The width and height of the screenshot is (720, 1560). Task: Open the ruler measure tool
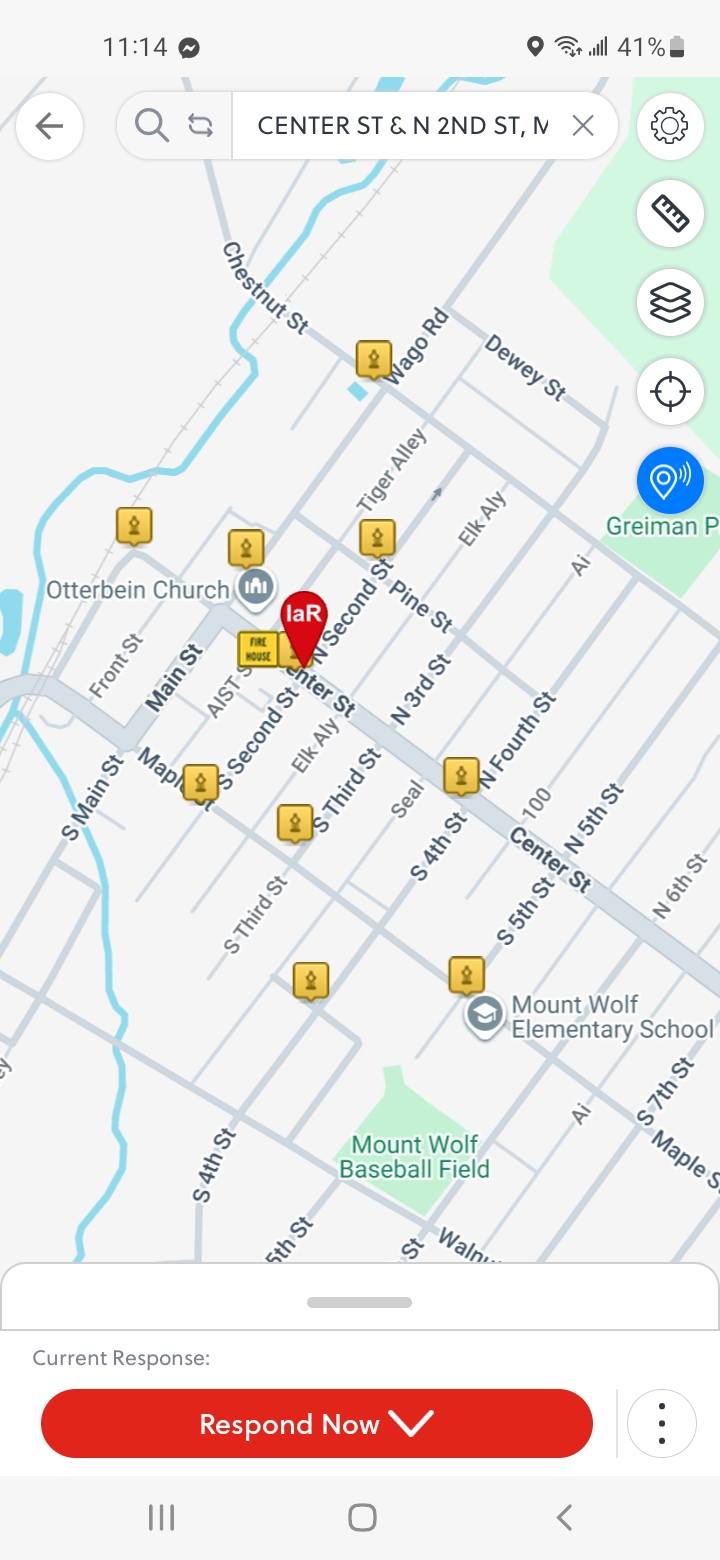click(669, 213)
